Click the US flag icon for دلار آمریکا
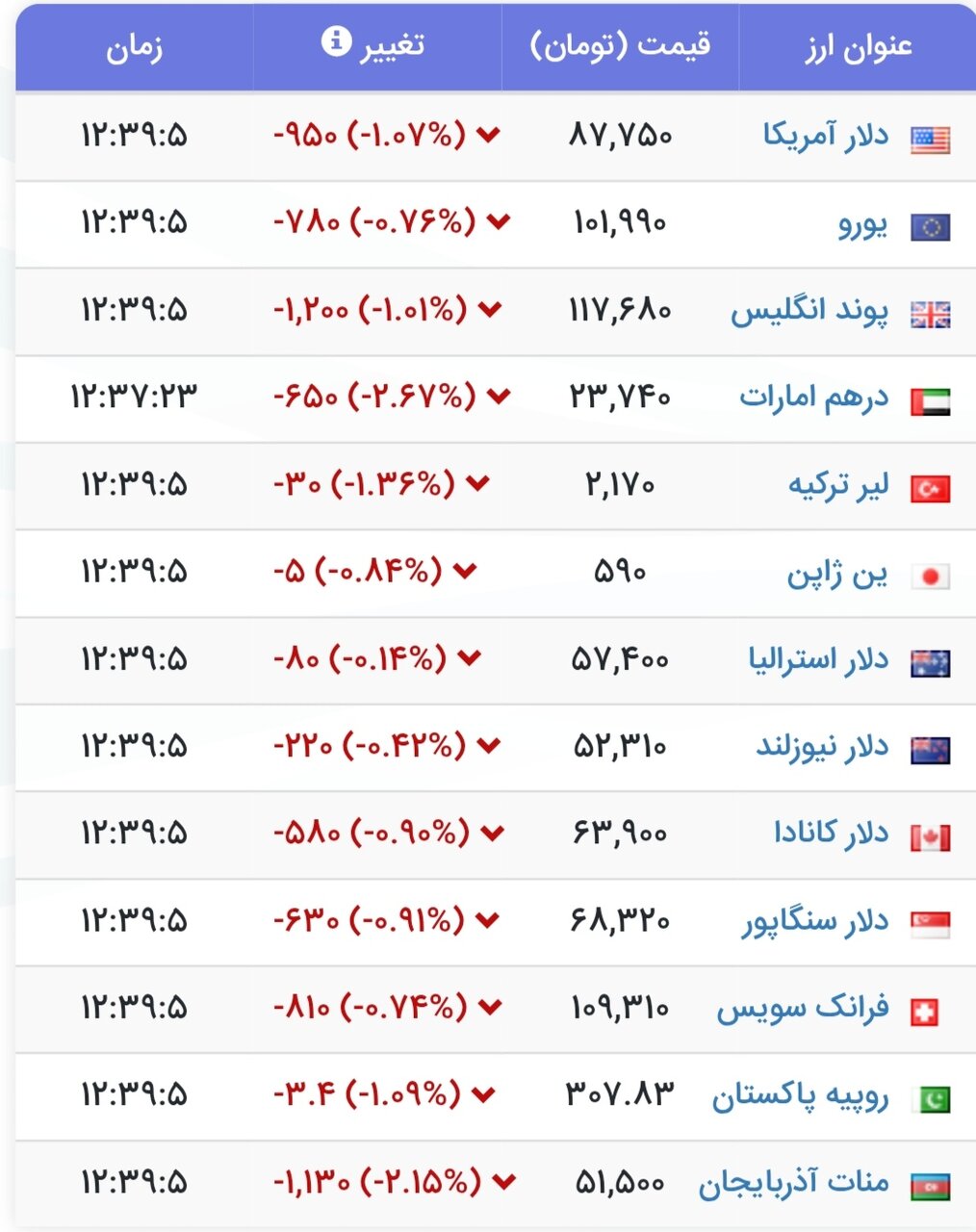 931,140
